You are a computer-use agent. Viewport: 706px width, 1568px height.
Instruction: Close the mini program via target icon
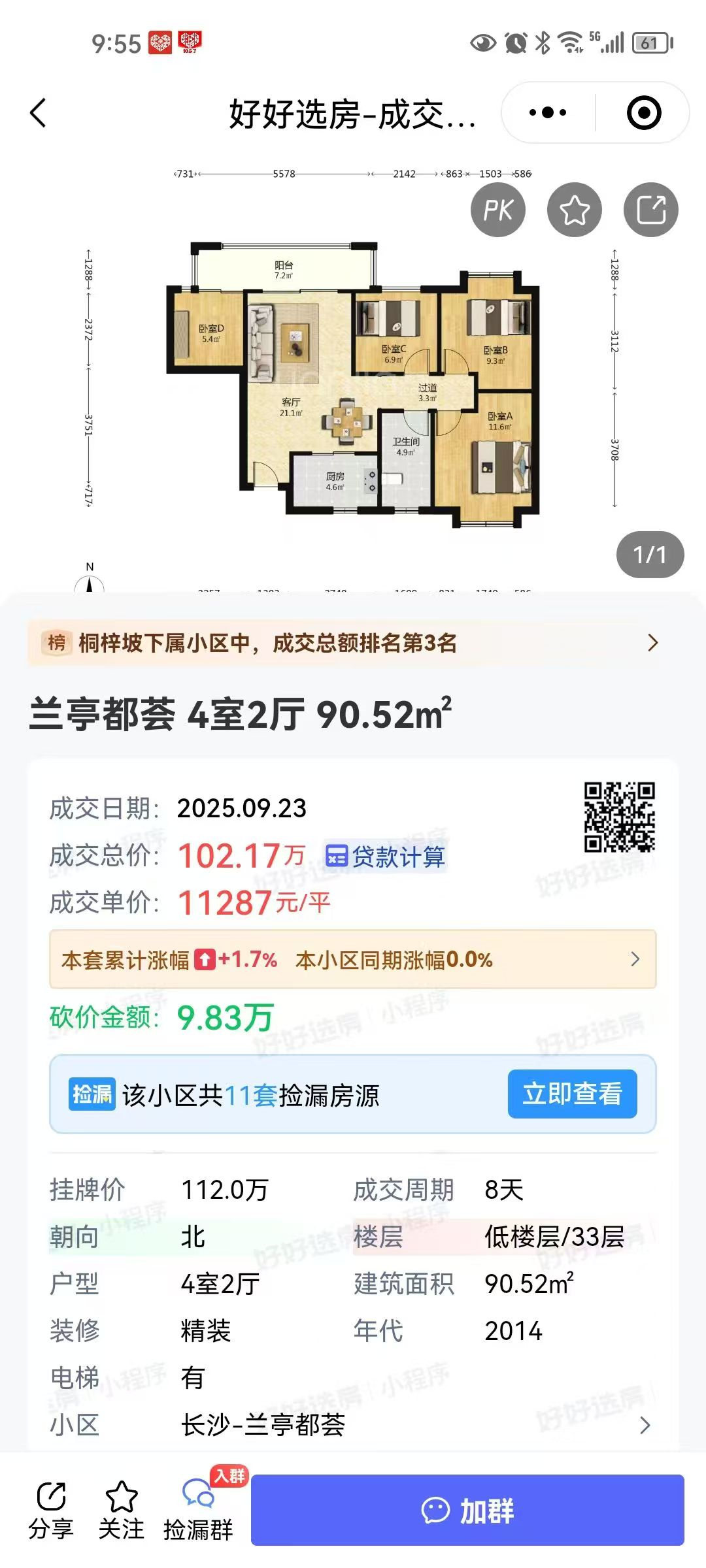[x=644, y=113]
